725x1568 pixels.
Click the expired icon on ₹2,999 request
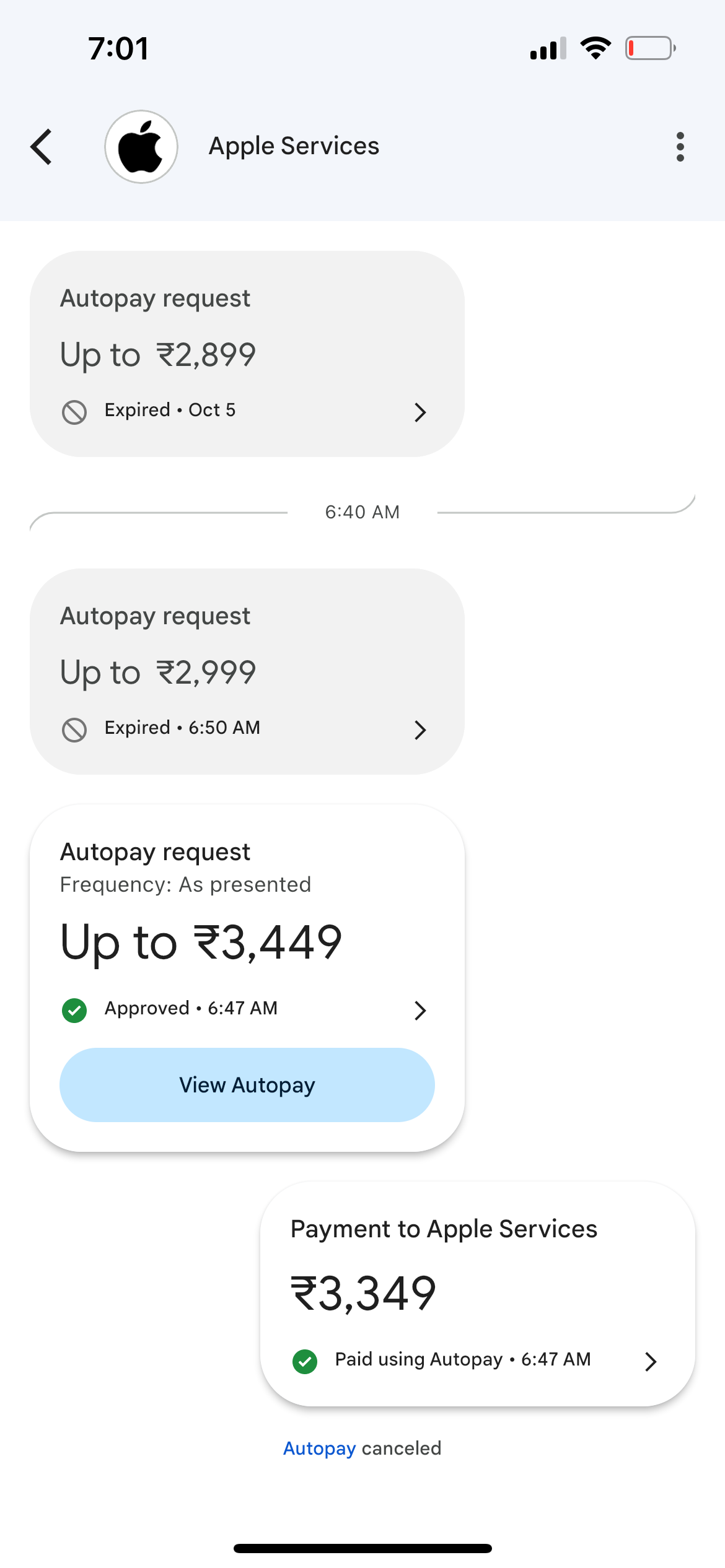coord(74,730)
